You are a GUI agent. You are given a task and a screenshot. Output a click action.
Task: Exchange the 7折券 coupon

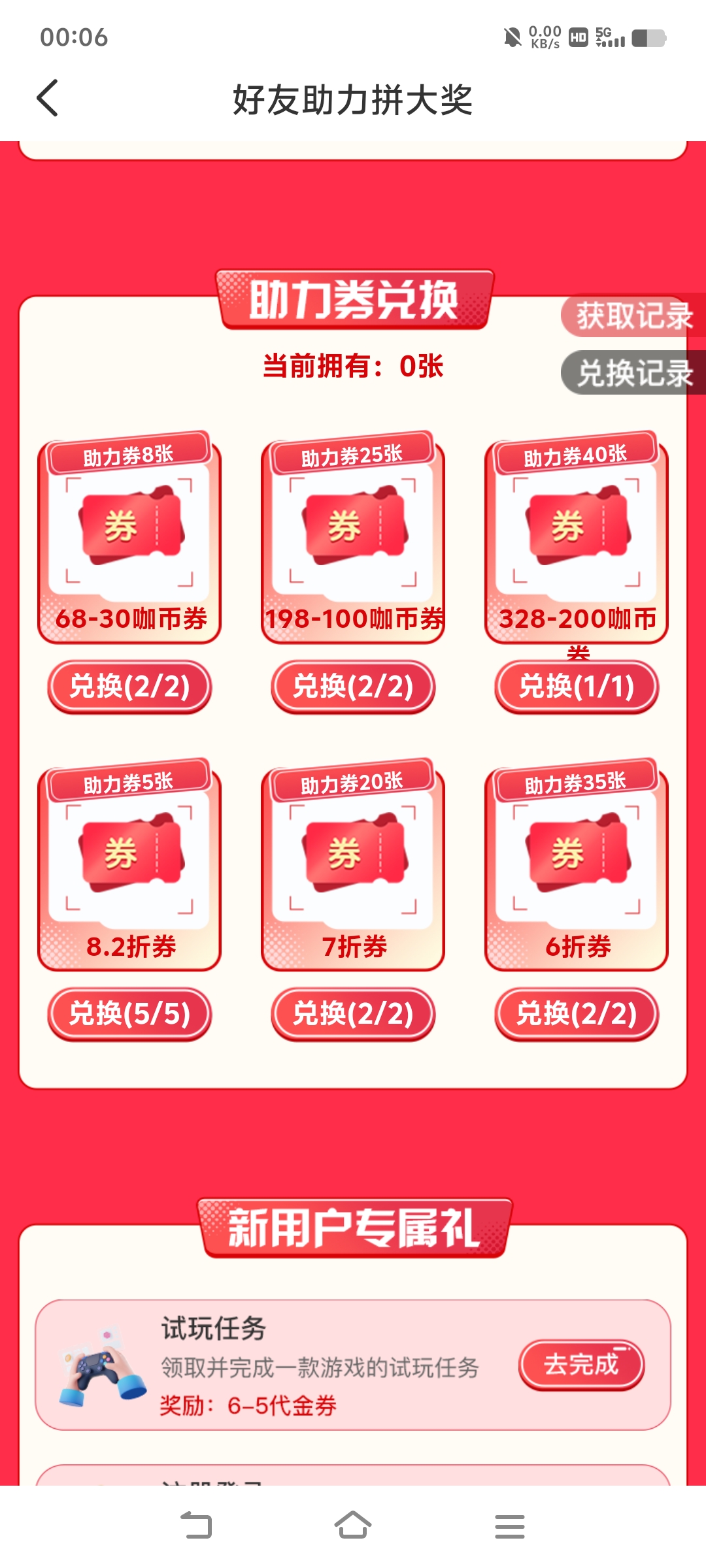[x=353, y=1014]
